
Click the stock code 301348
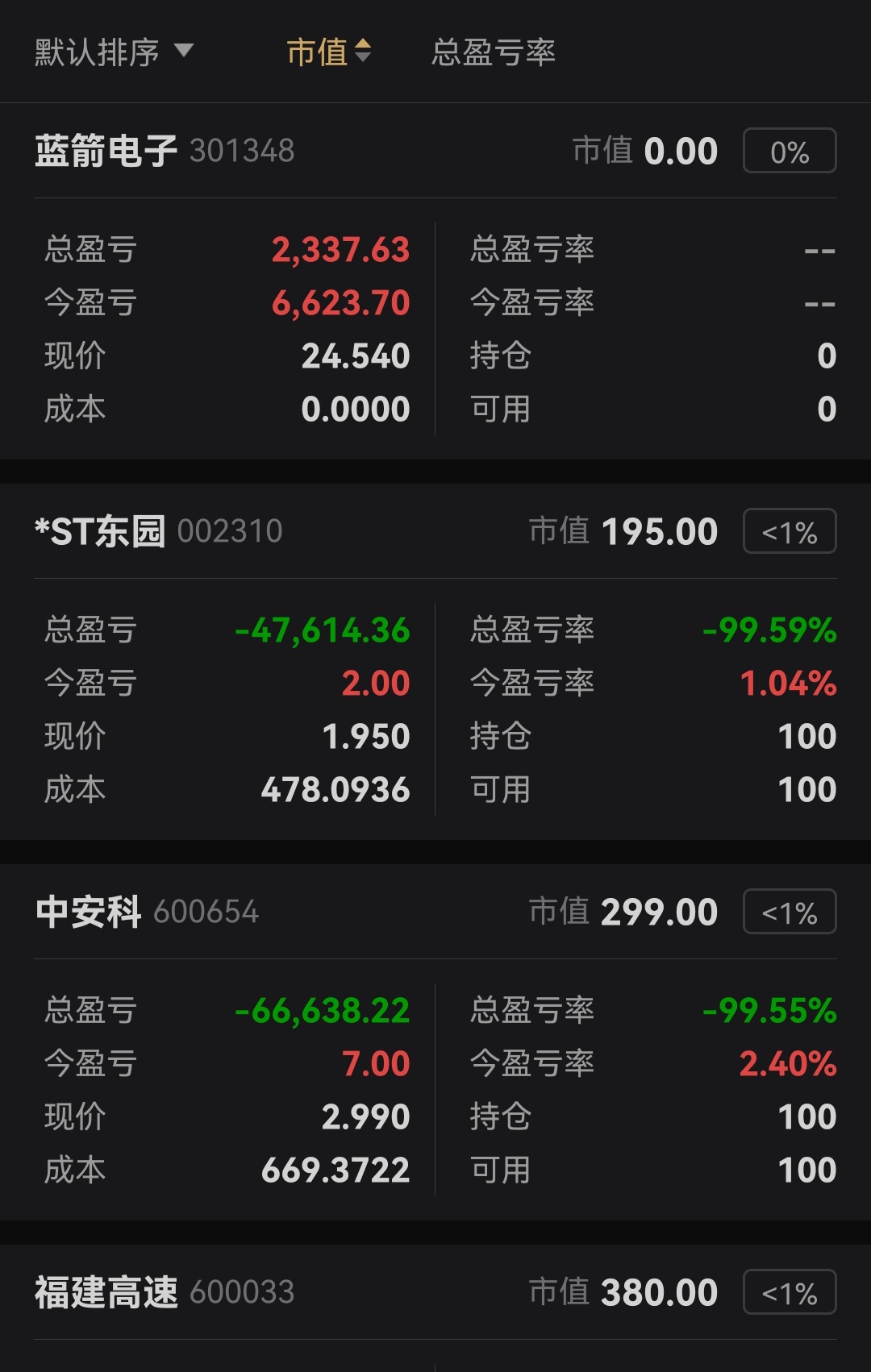(241, 151)
